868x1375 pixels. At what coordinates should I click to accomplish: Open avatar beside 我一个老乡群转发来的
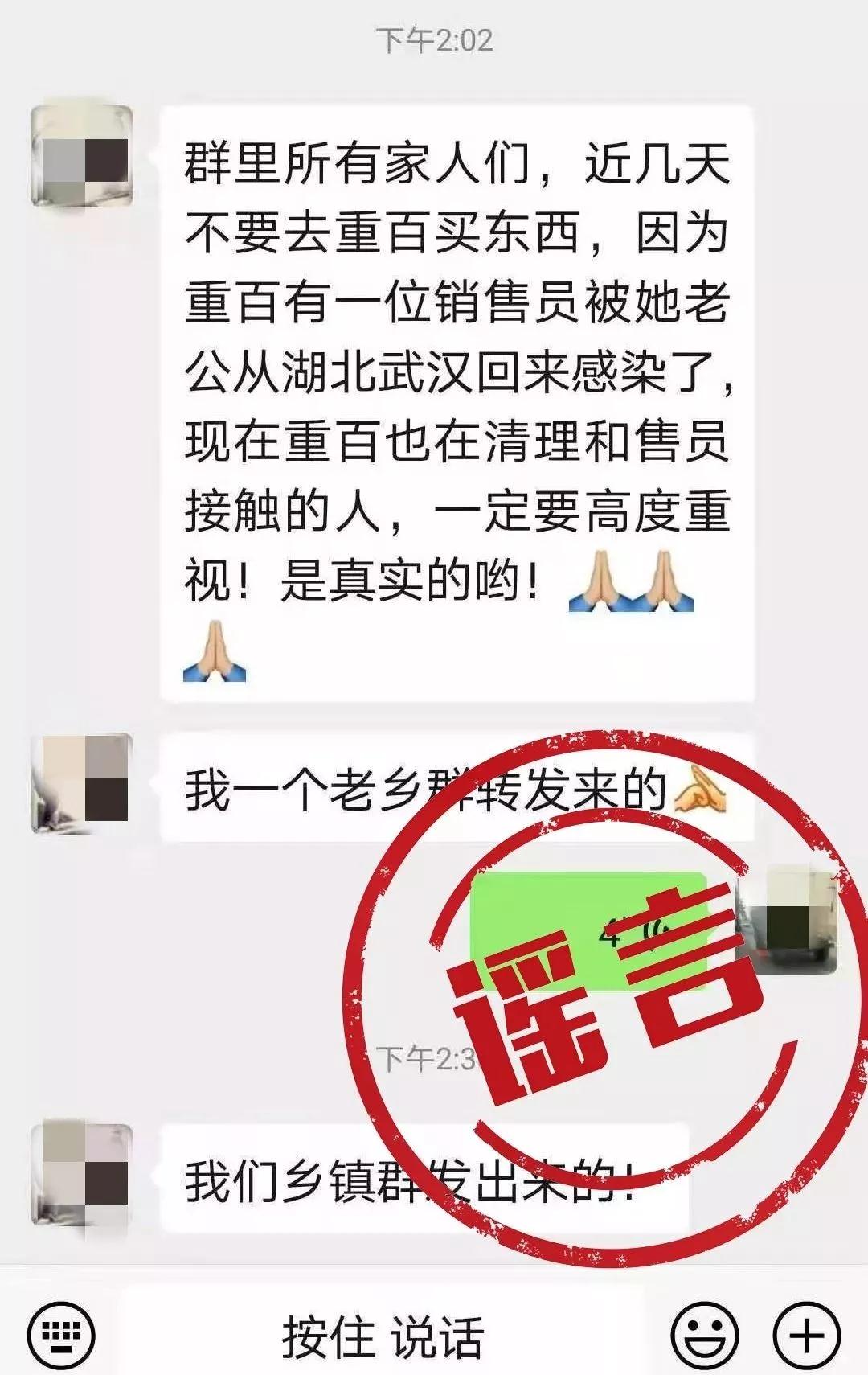pos(81,783)
